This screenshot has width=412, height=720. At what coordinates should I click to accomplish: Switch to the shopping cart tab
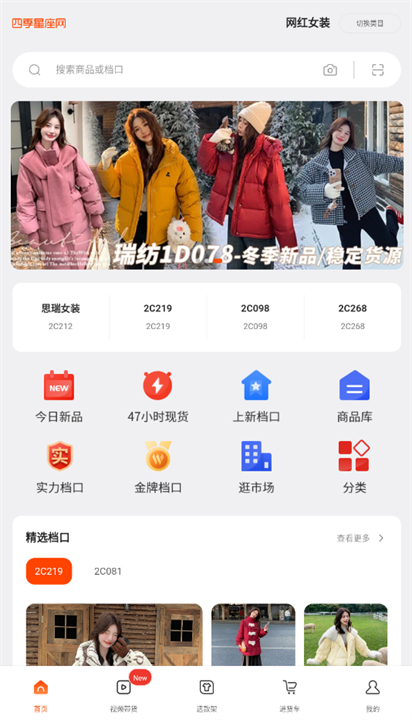pyautogui.click(x=289, y=695)
